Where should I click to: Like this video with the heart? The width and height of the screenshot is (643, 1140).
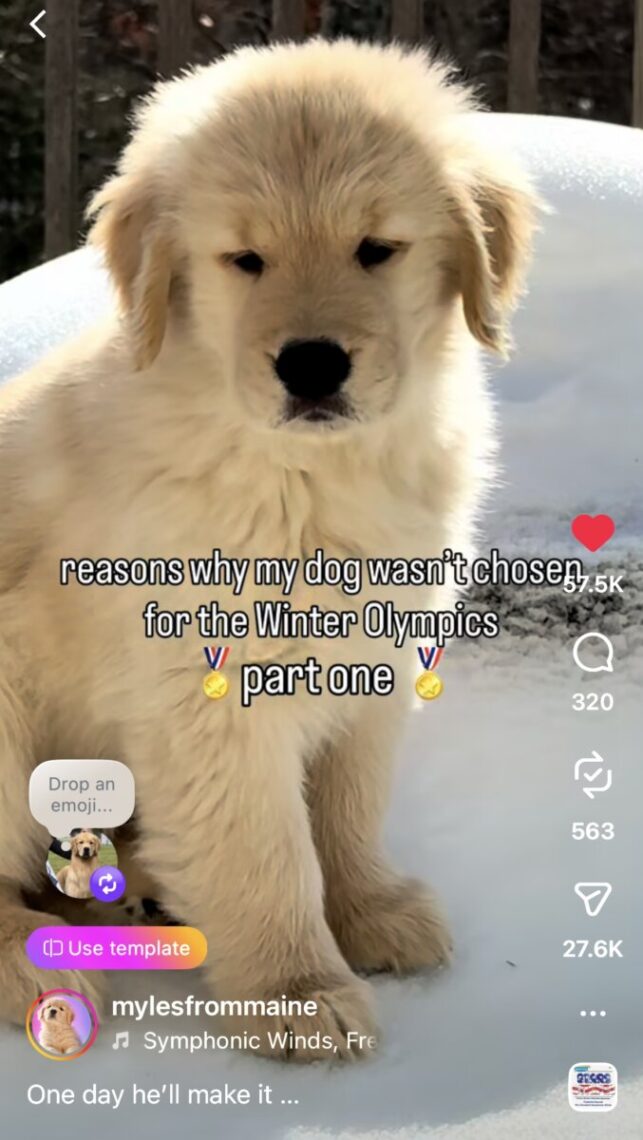pyautogui.click(x=592, y=534)
